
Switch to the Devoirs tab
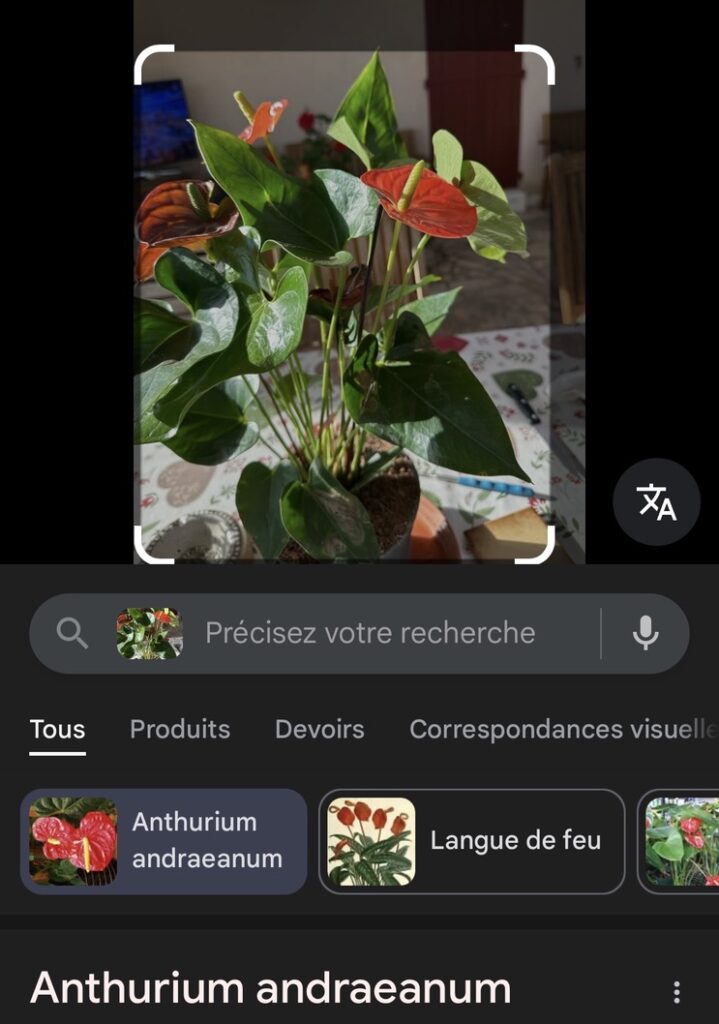pos(320,729)
